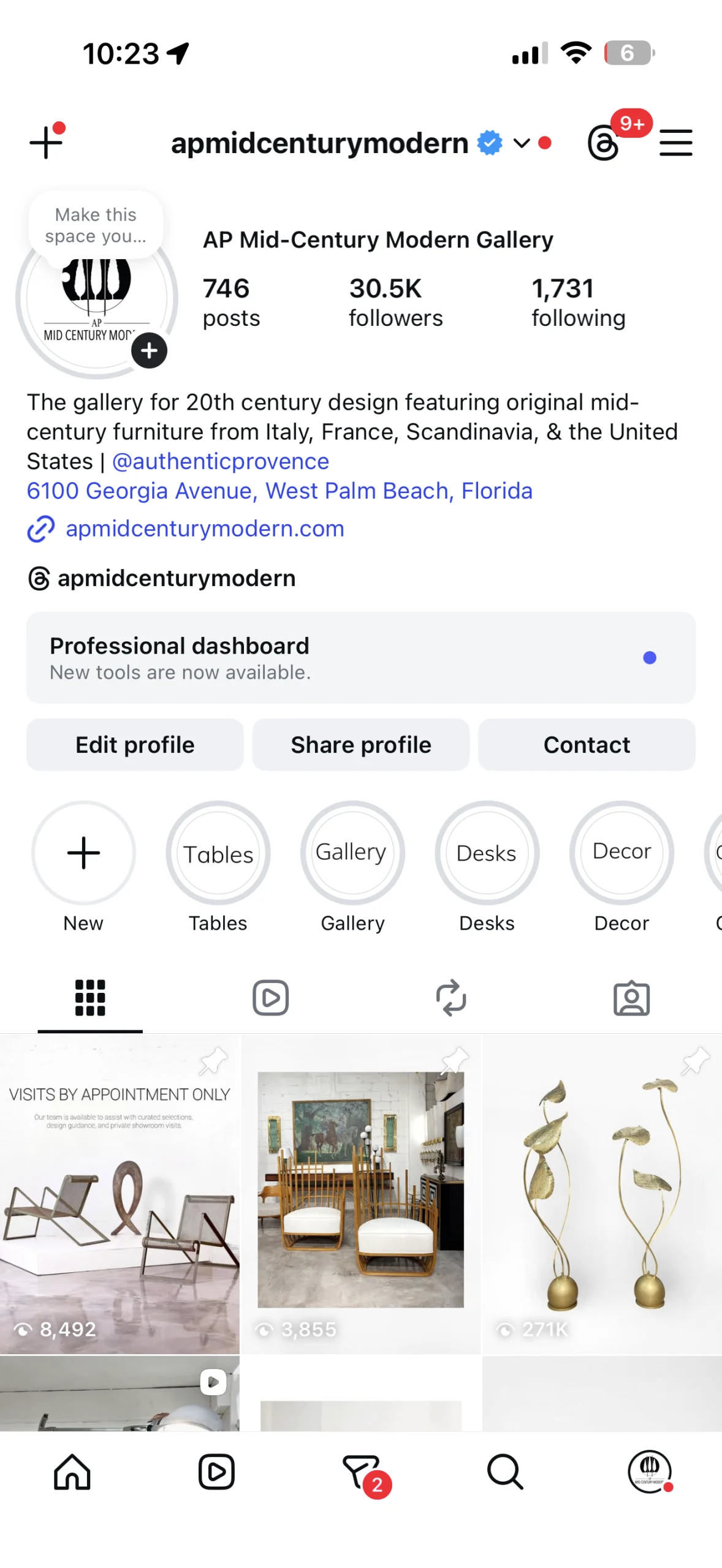The image size is (722, 1568).
Task: Open the apmidcenturymodern.com website link
Action: pos(205,529)
